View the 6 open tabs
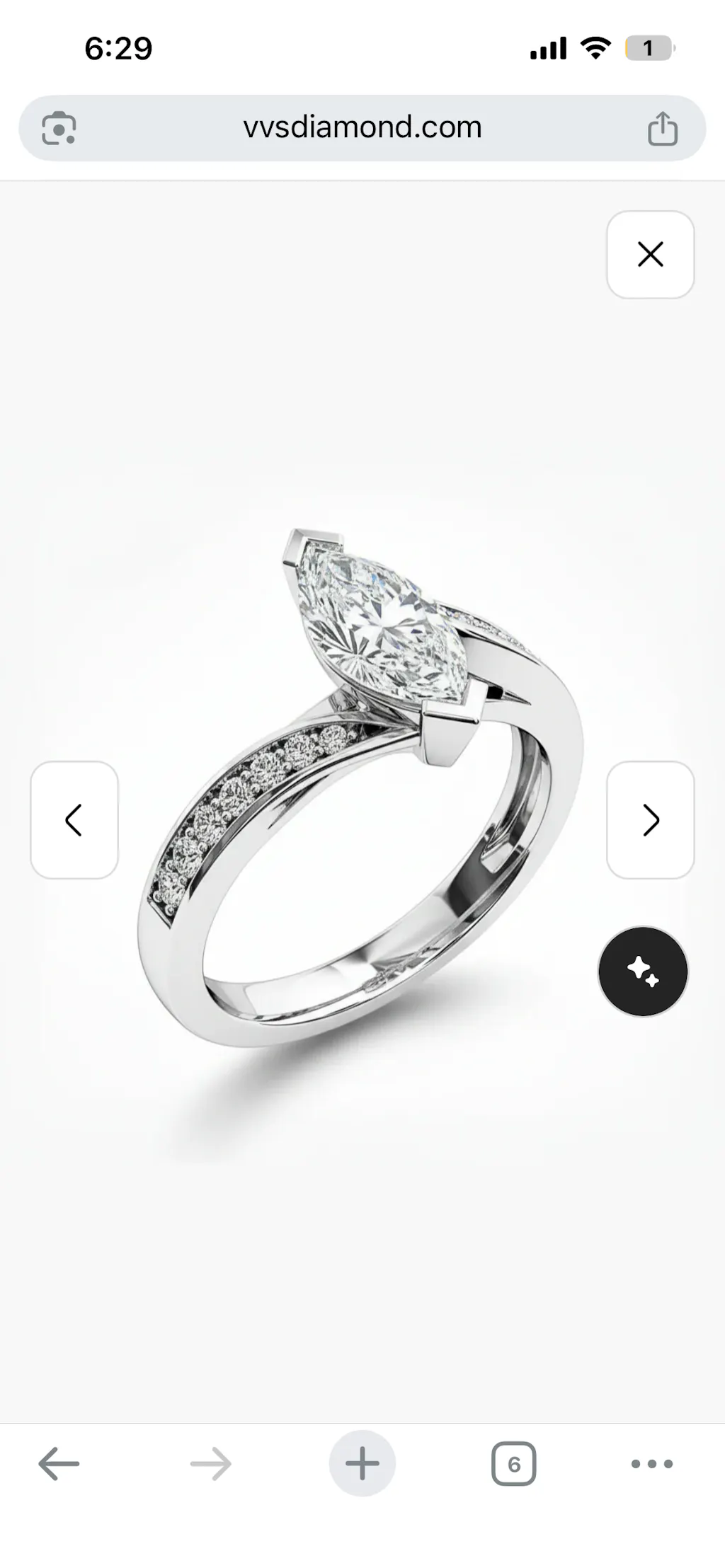Screen dimensions: 725x1568 513,1463
